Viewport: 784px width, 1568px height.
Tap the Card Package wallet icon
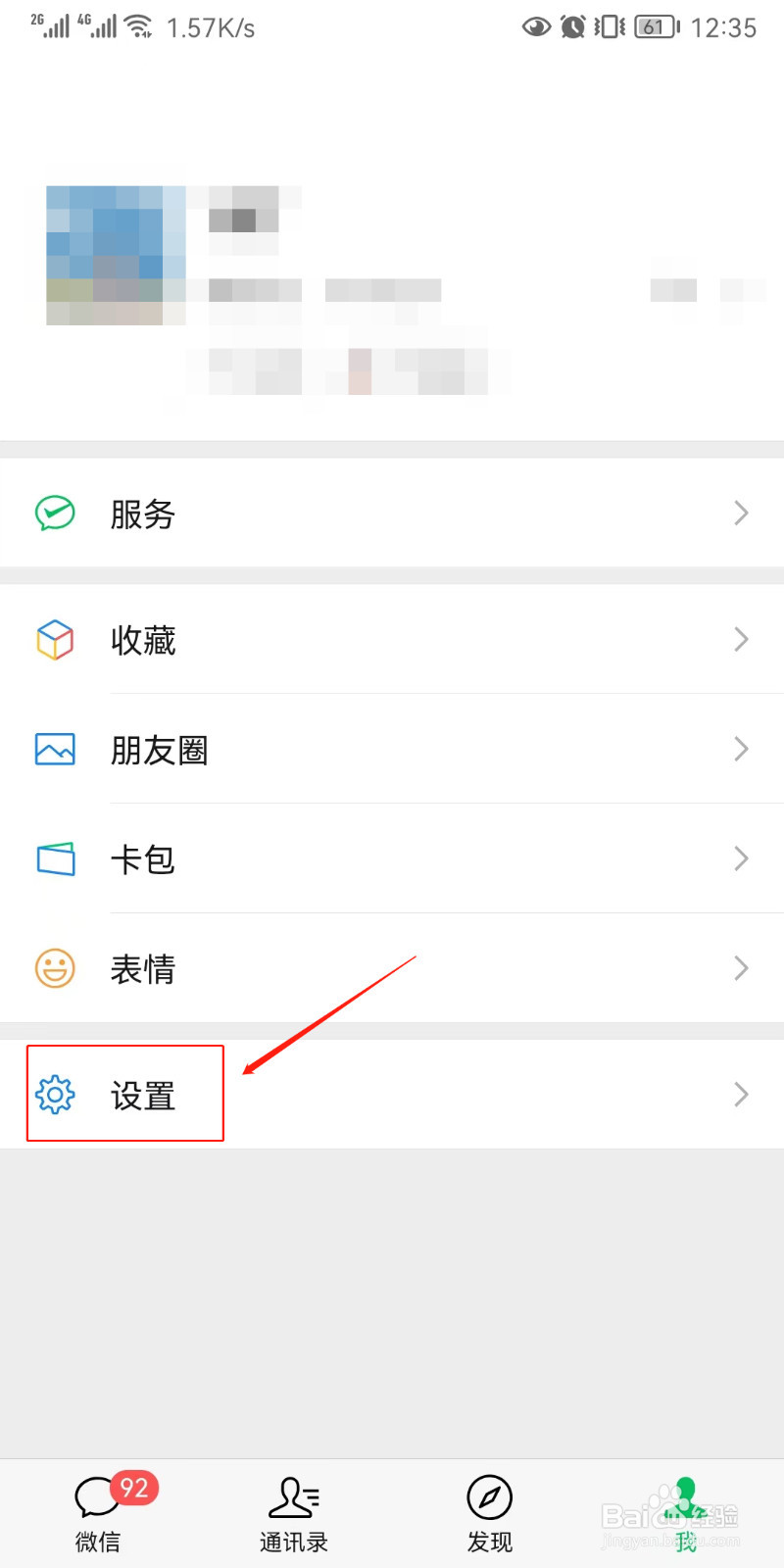pyautogui.click(x=55, y=859)
